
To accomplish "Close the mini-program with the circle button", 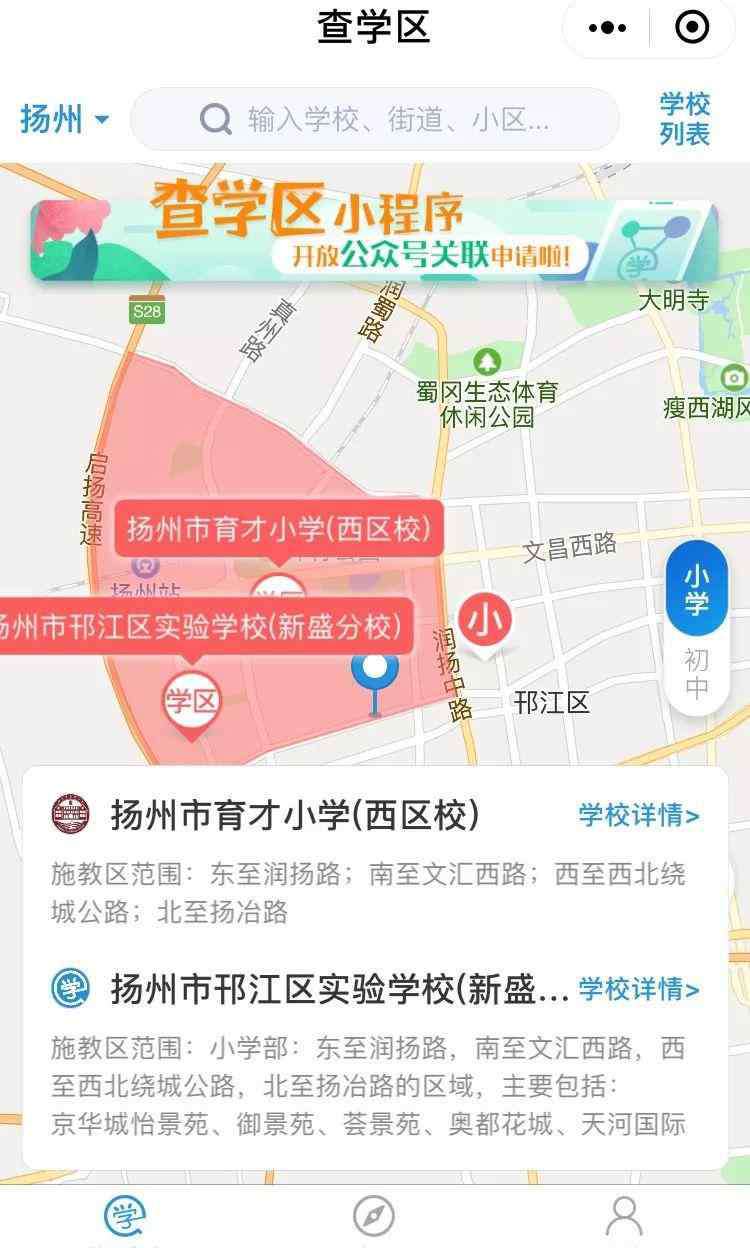I will pyautogui.click(x=692, y=28).
